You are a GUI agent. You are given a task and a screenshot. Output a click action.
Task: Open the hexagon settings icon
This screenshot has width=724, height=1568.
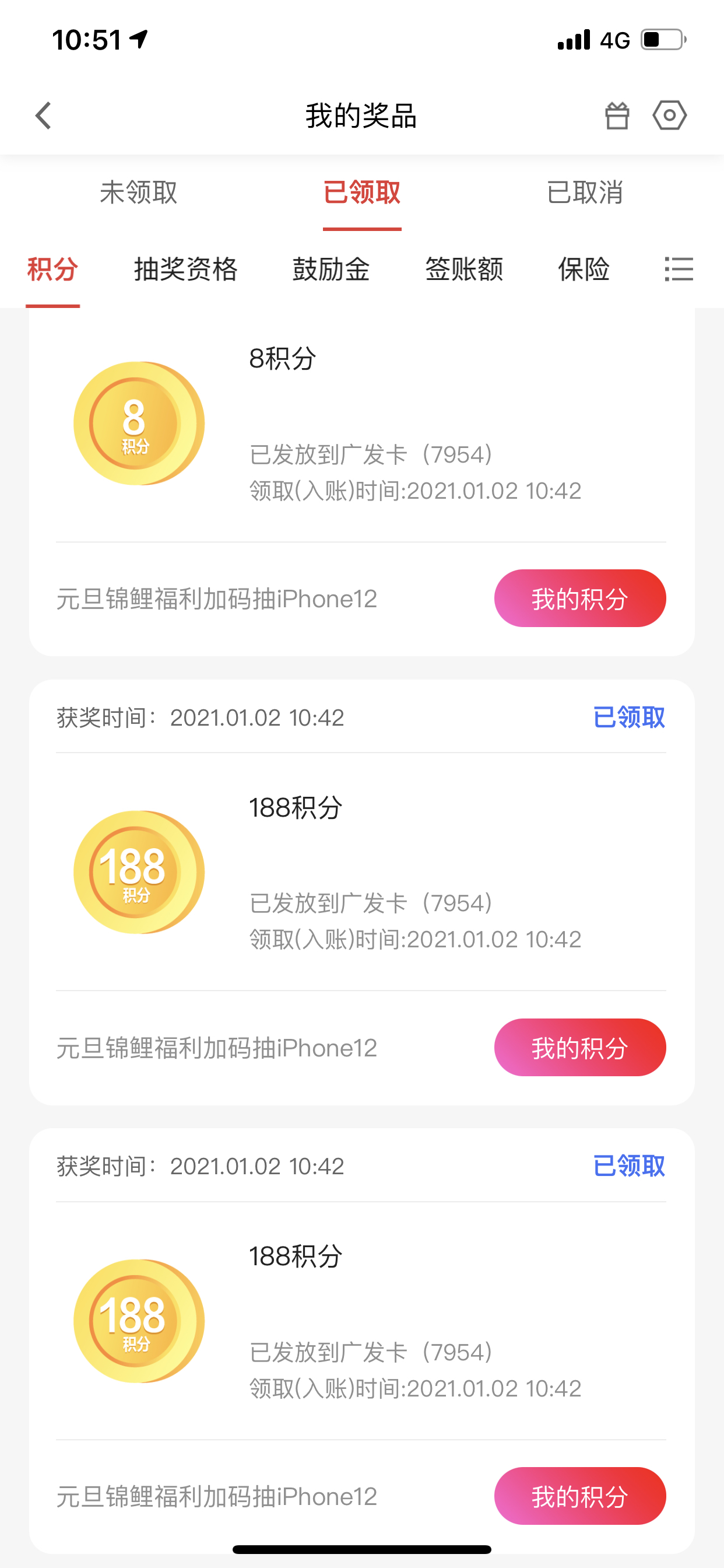click(x=669, y=115)
